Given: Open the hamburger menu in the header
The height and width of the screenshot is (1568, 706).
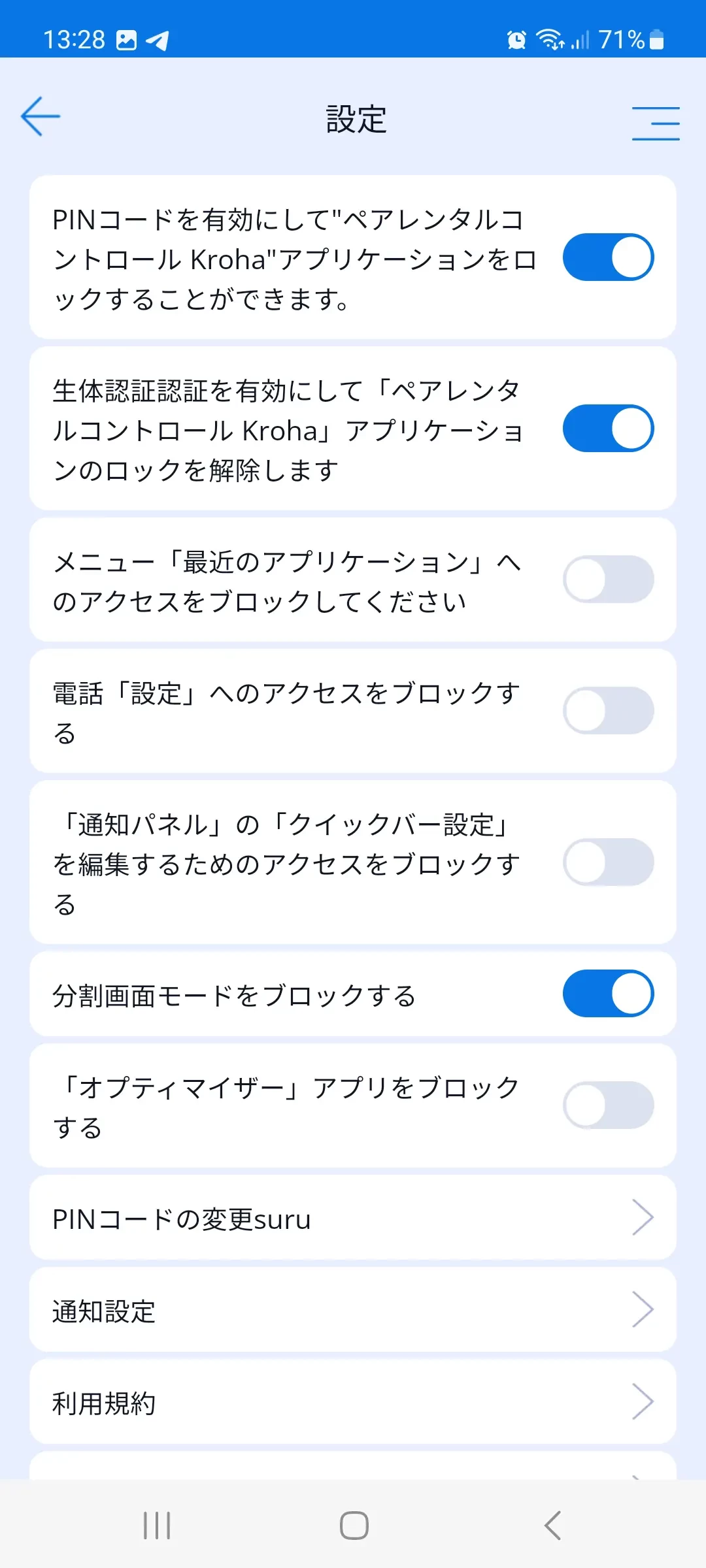Looking at the screenshot, I should 655,123.
